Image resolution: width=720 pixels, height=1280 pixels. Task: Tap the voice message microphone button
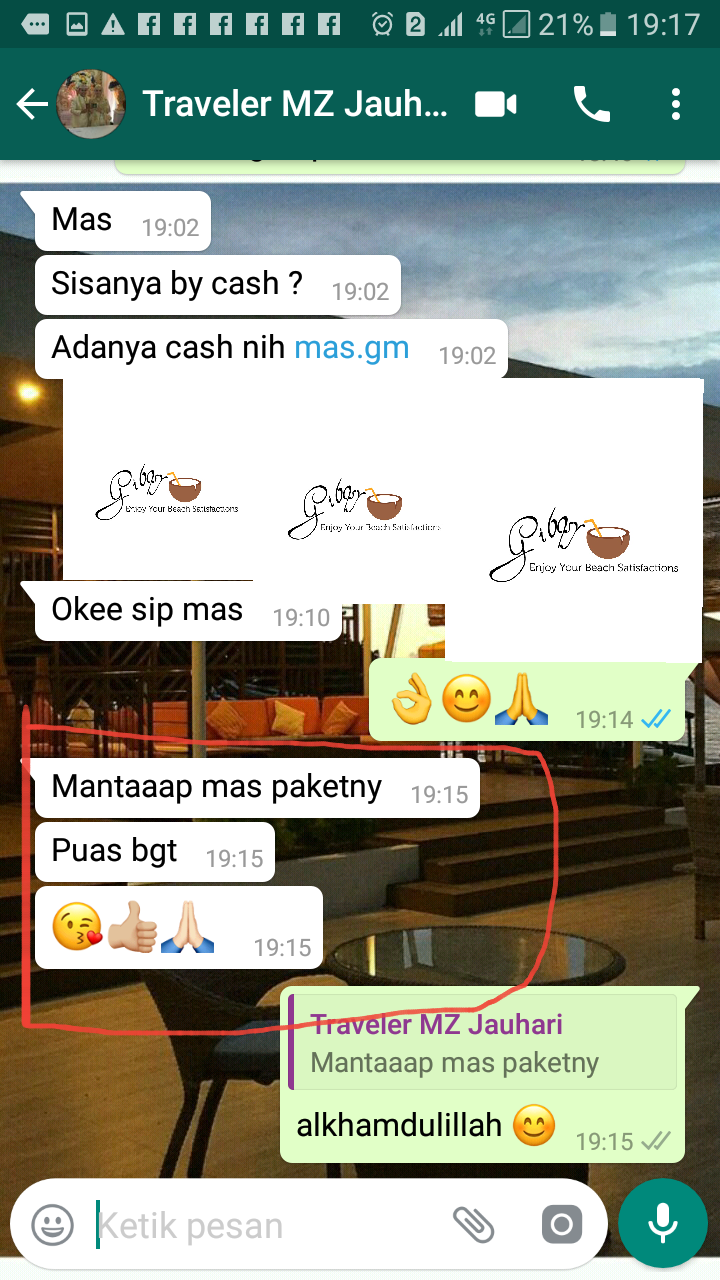pos(662,1222)
